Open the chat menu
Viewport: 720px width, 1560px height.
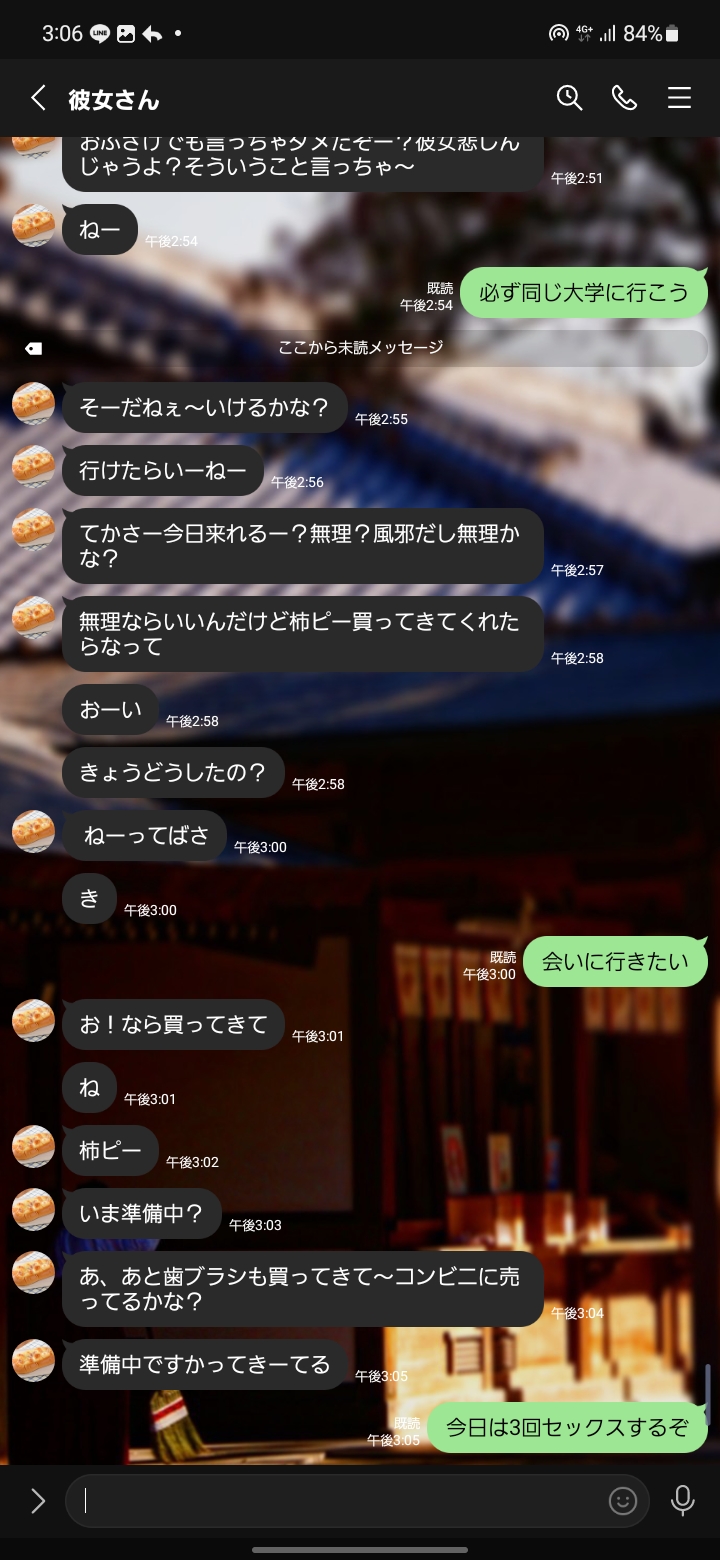click(679, 98)
